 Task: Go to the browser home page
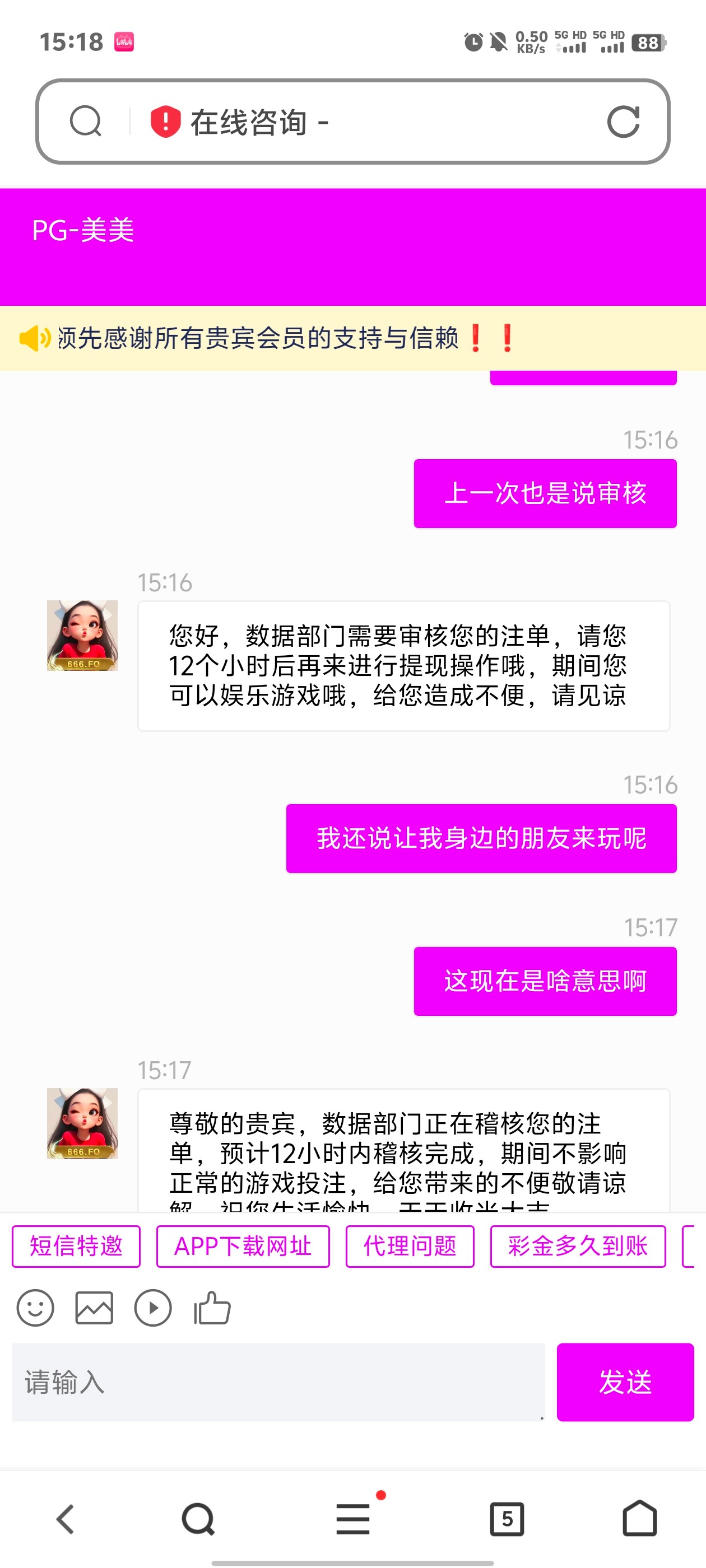640,1519
